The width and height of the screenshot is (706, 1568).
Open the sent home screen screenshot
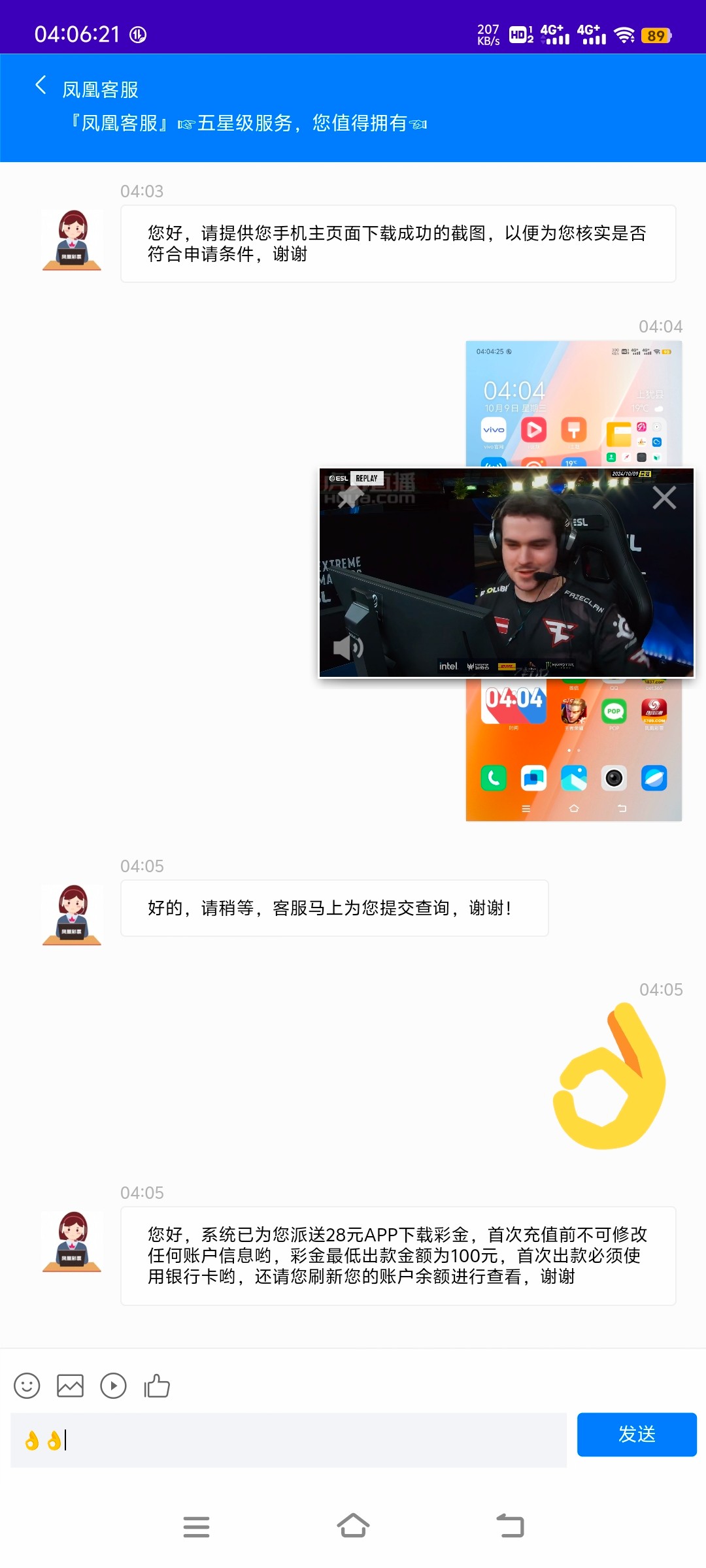[573, 751]
